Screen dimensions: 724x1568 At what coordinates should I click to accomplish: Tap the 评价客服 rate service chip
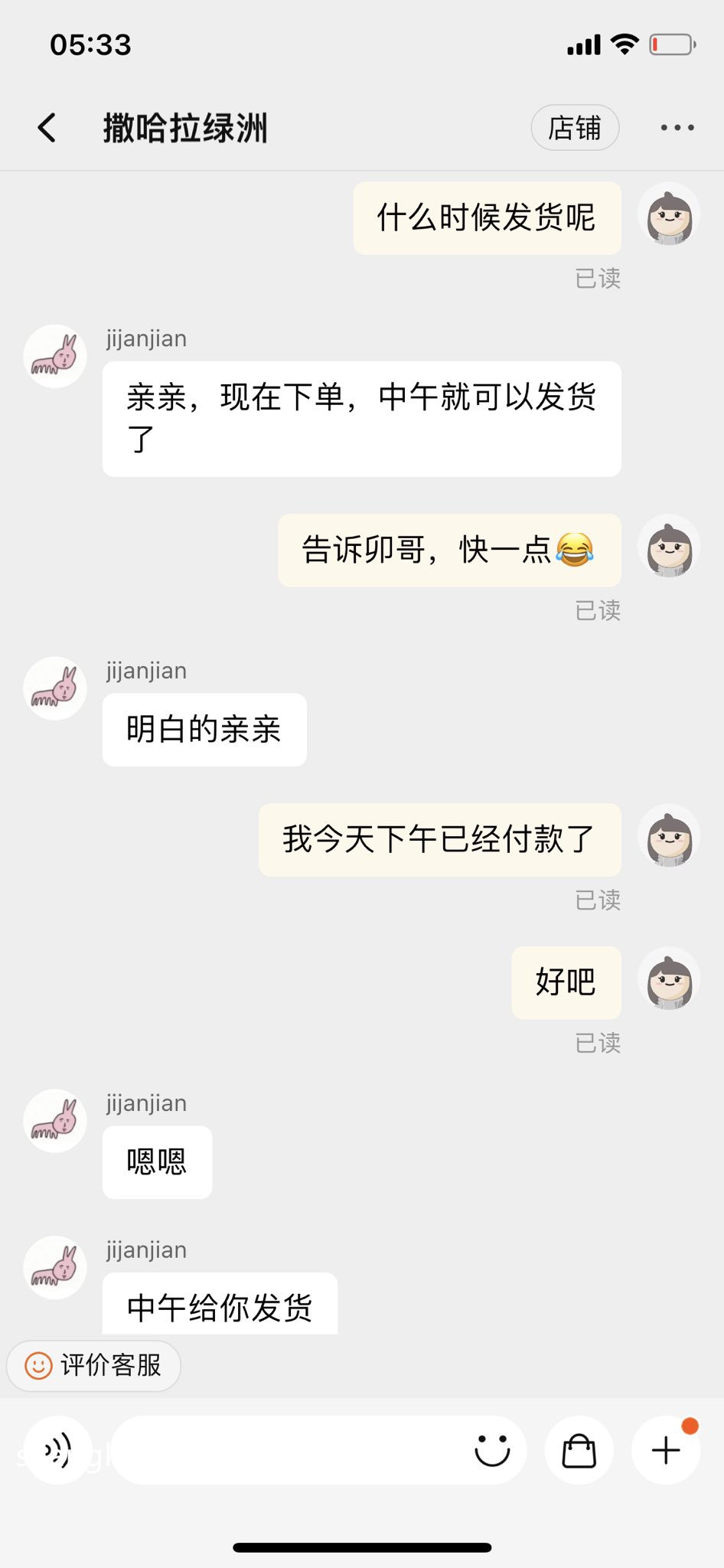pyautogui.click(x=94, y=1365)
